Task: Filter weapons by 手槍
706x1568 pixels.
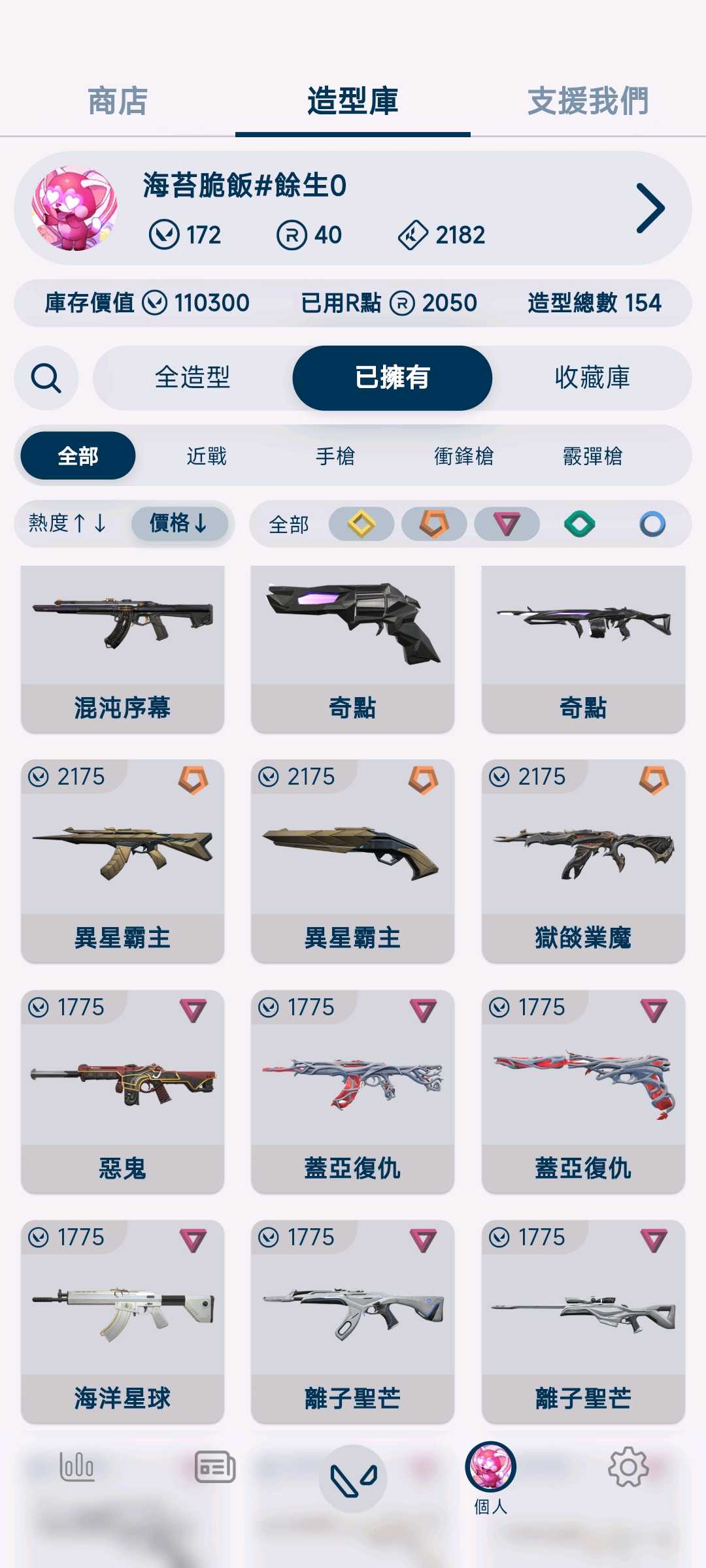Action: (335, 456)
